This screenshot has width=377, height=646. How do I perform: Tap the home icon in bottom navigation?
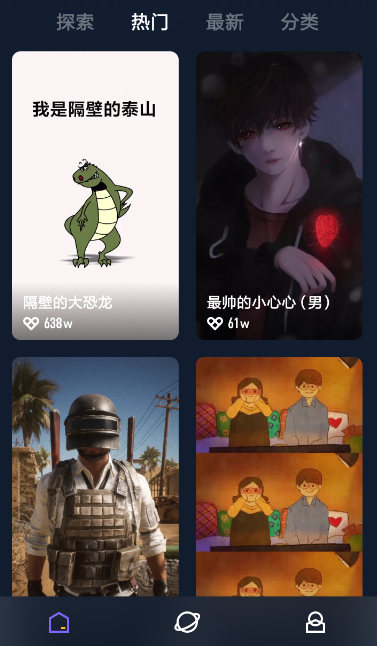[x=59, y=622]
